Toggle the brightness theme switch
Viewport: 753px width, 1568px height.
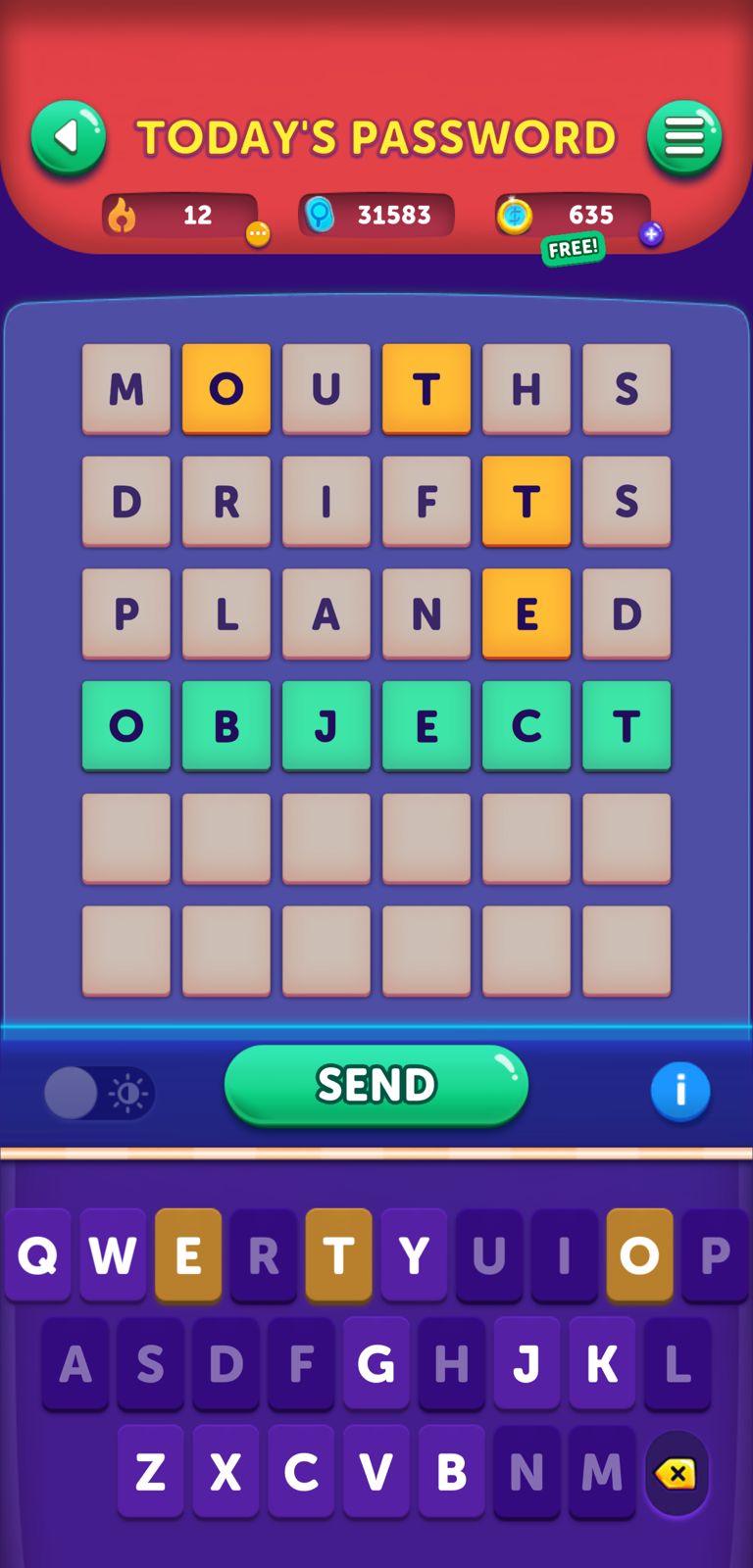tap(99, 1093)
